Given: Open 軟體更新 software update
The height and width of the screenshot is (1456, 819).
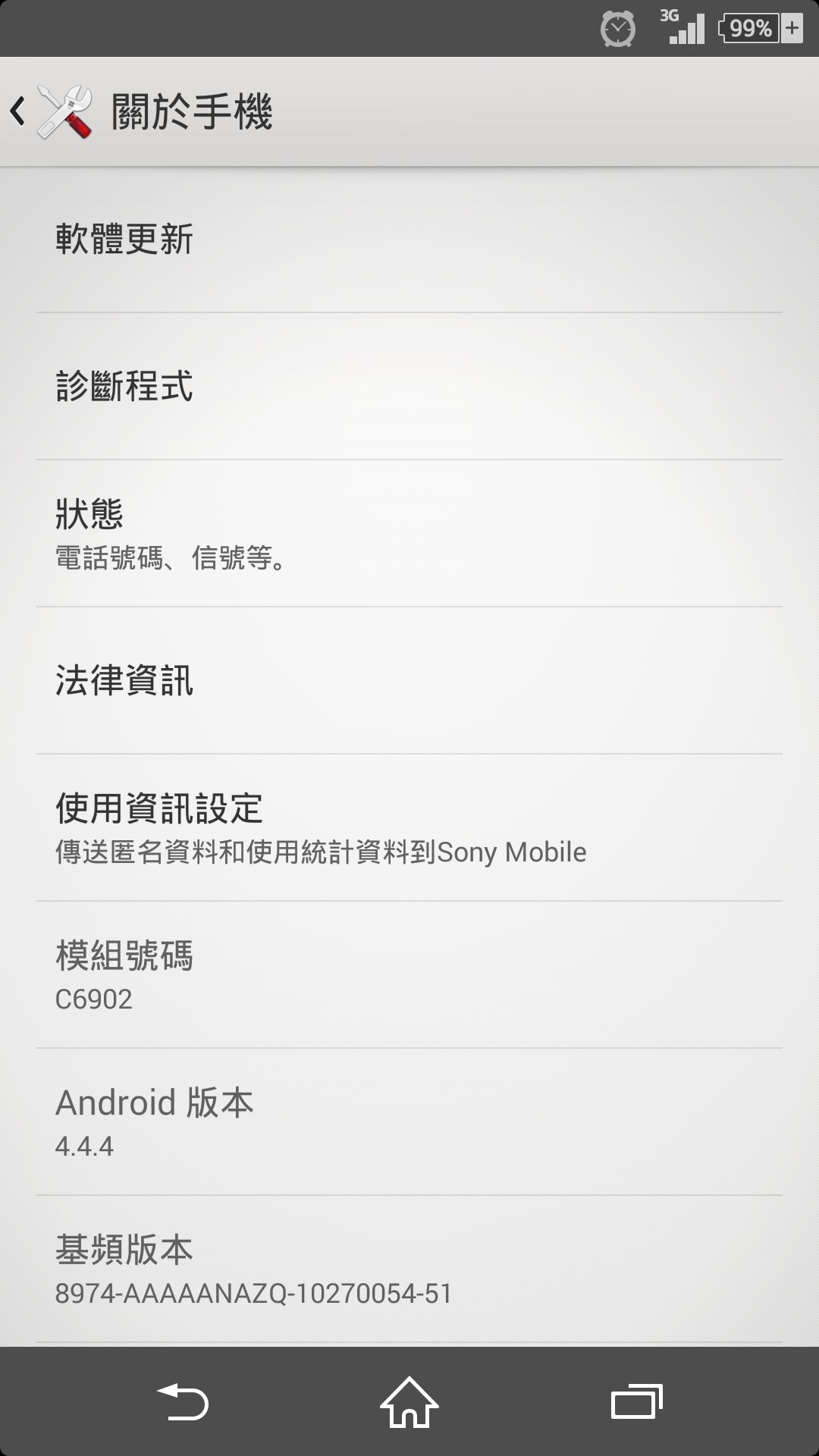Looking at the screenshot, I should 409,239.
